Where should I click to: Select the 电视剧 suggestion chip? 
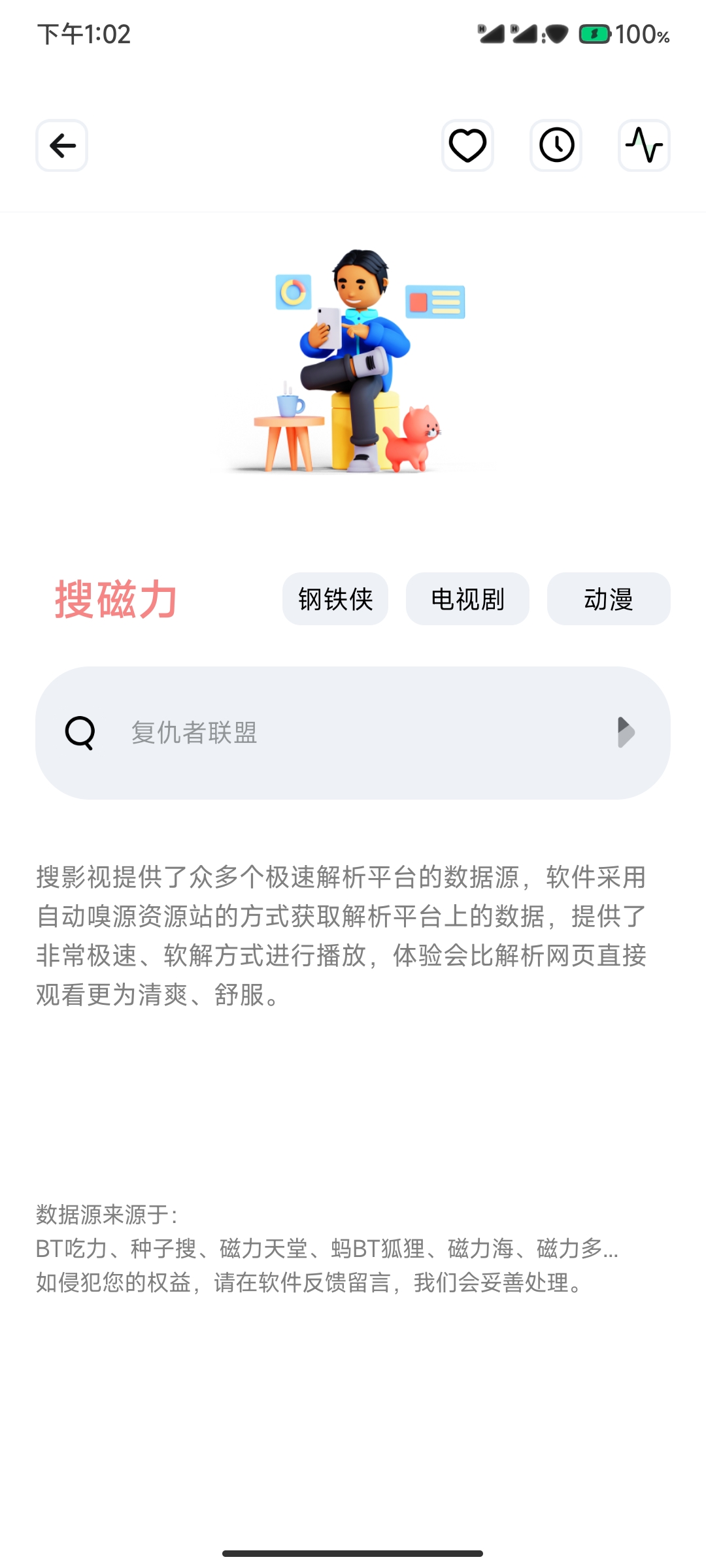point(467,599)
